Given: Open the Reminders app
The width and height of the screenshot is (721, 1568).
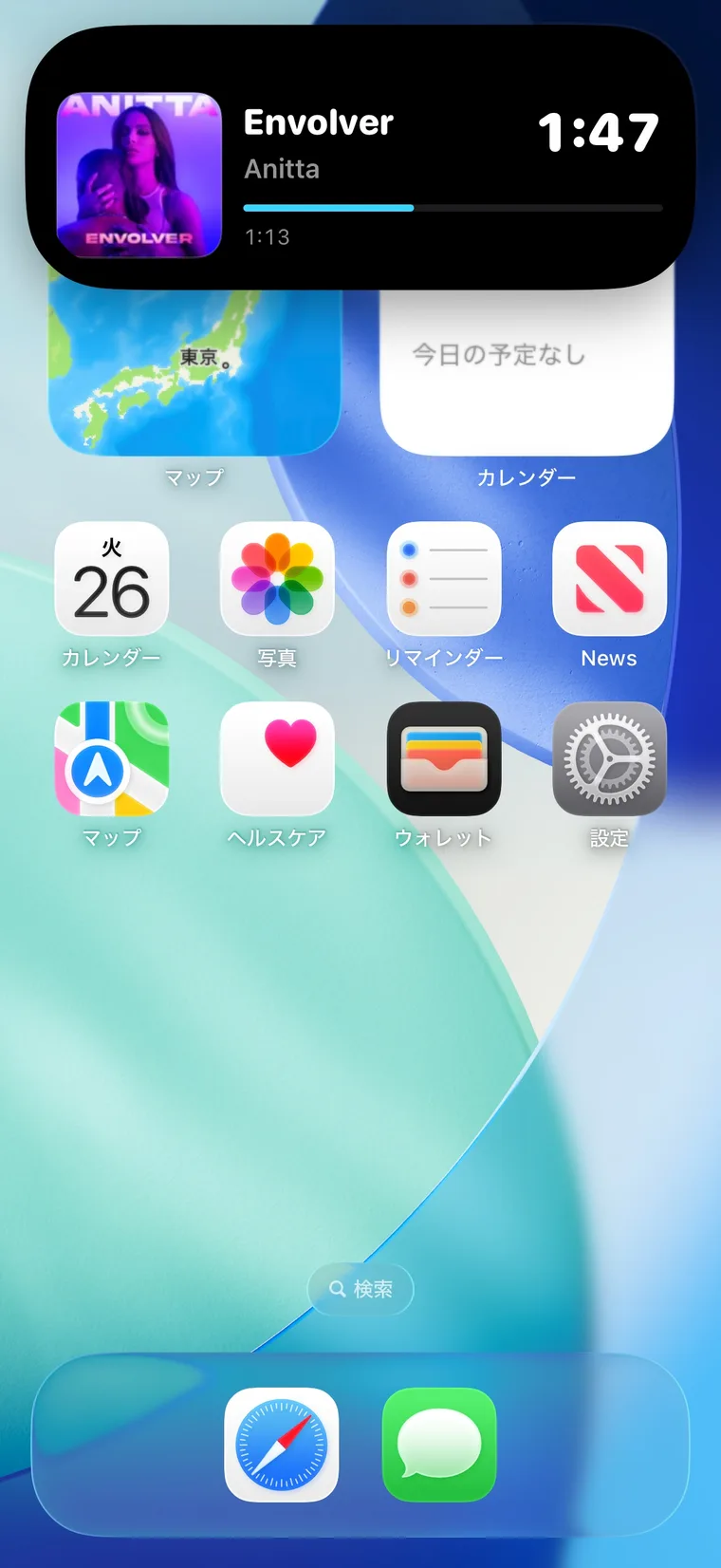Looking at the screenshot, I should click(444, 579).
